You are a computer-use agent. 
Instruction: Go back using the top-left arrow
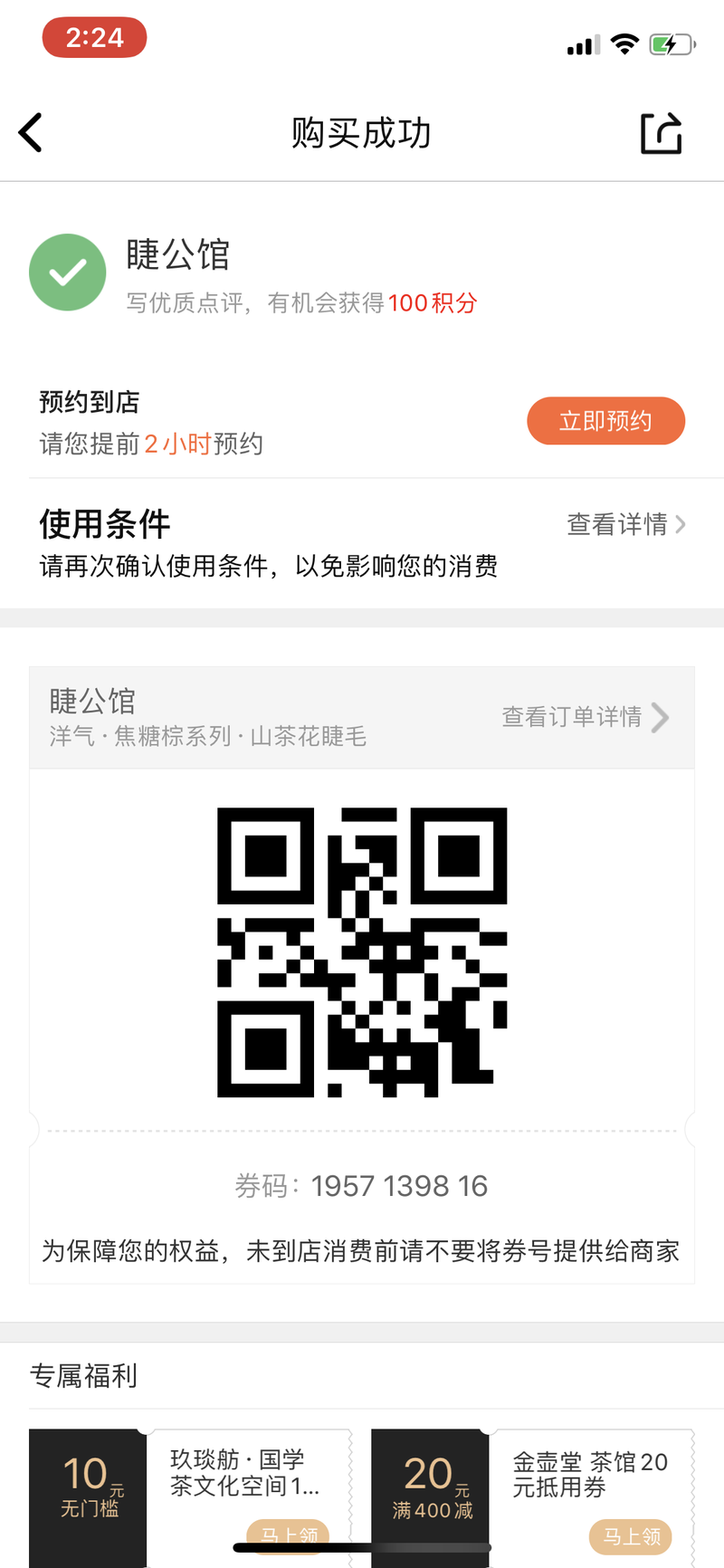31,133
